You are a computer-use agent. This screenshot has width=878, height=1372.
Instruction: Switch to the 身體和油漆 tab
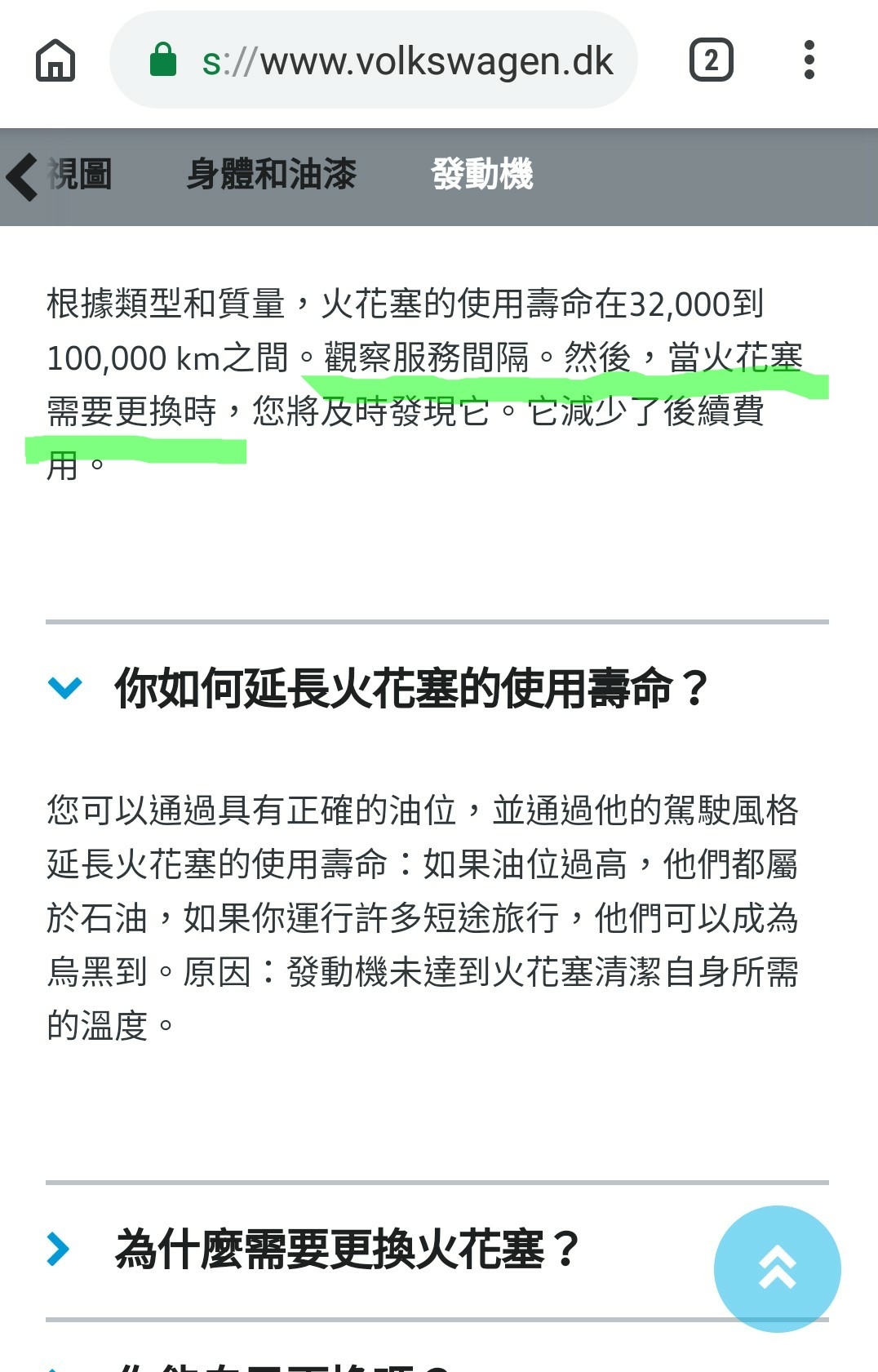[x=271, y=175]
